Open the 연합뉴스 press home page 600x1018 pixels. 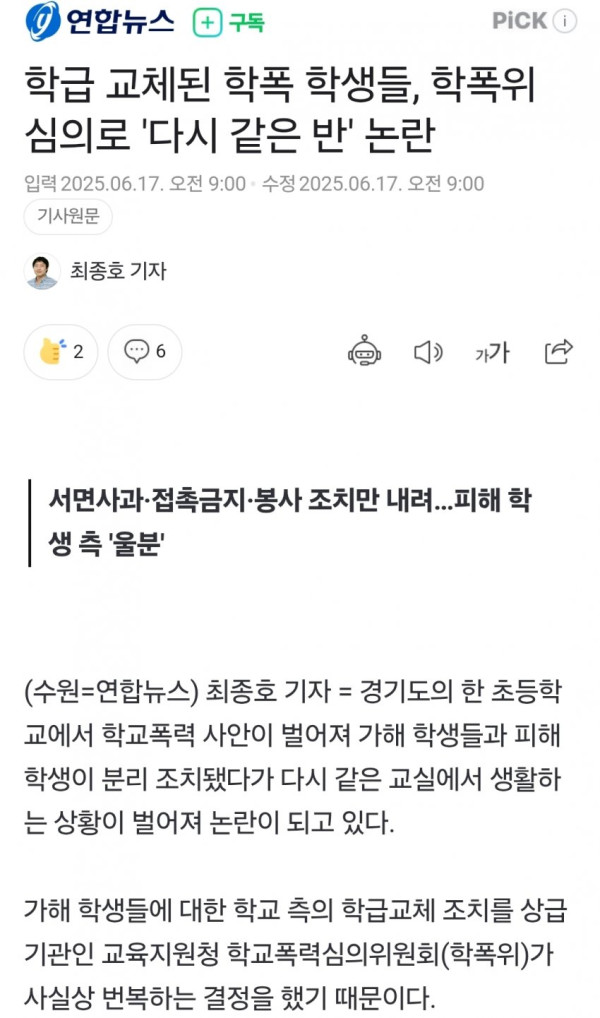(100, 21)
